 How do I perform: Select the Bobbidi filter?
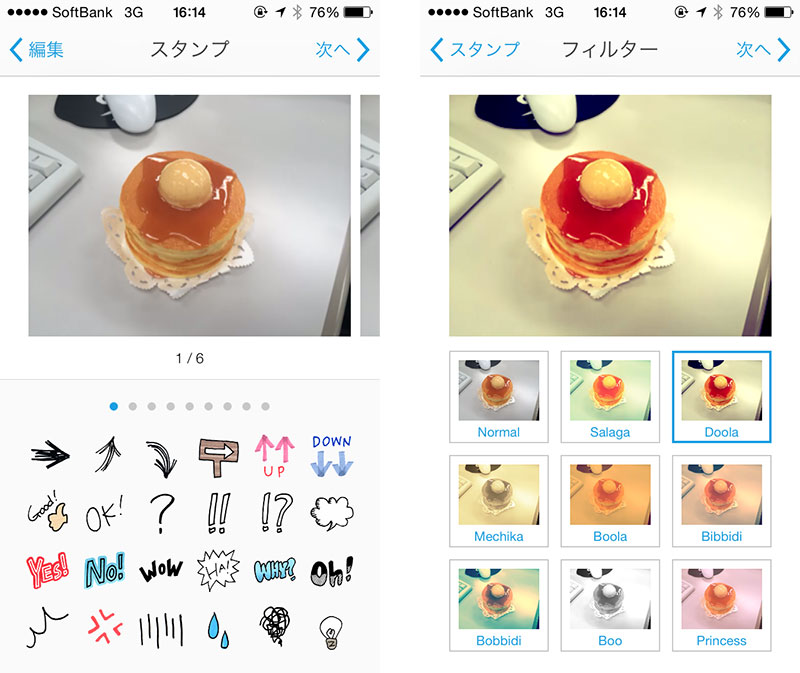[x=498, y=605]
